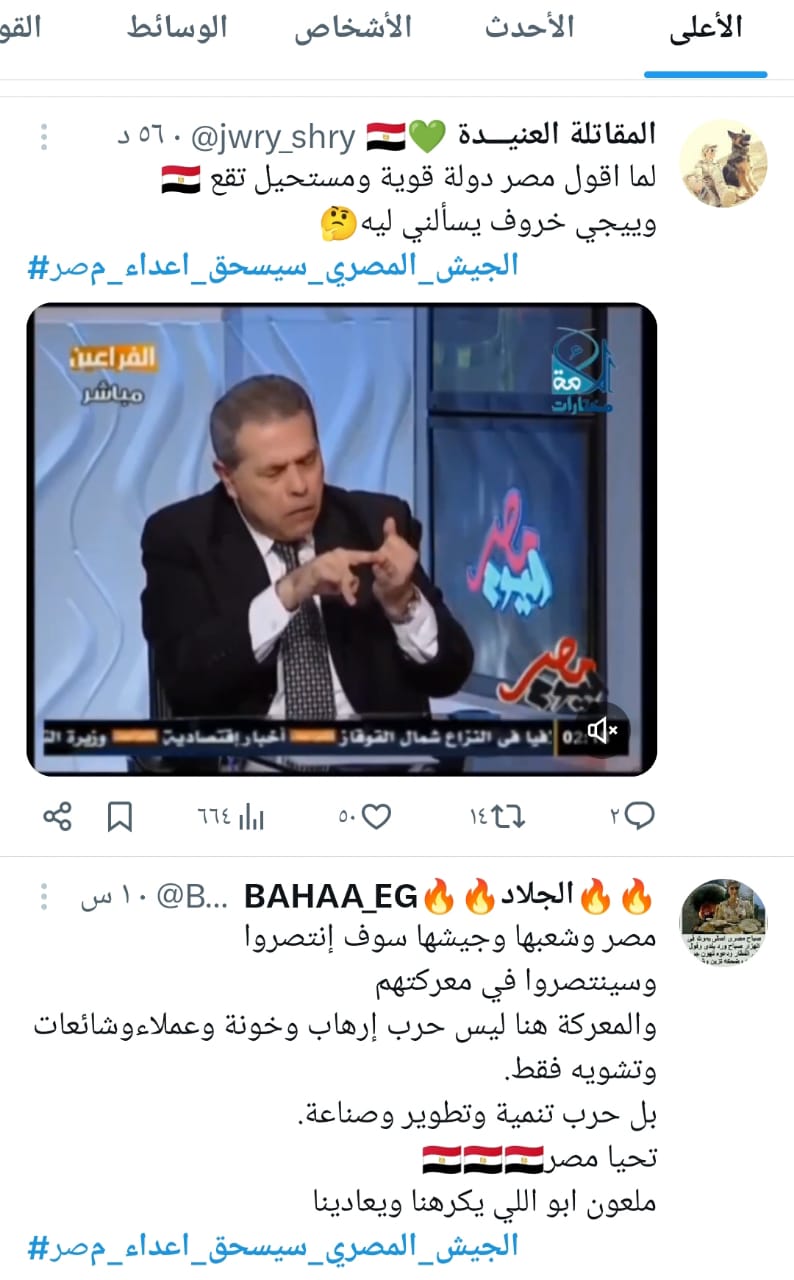Open overflow menu on المقاتلة العنيدة's post
794x1280 pixels.
point(44,136)
